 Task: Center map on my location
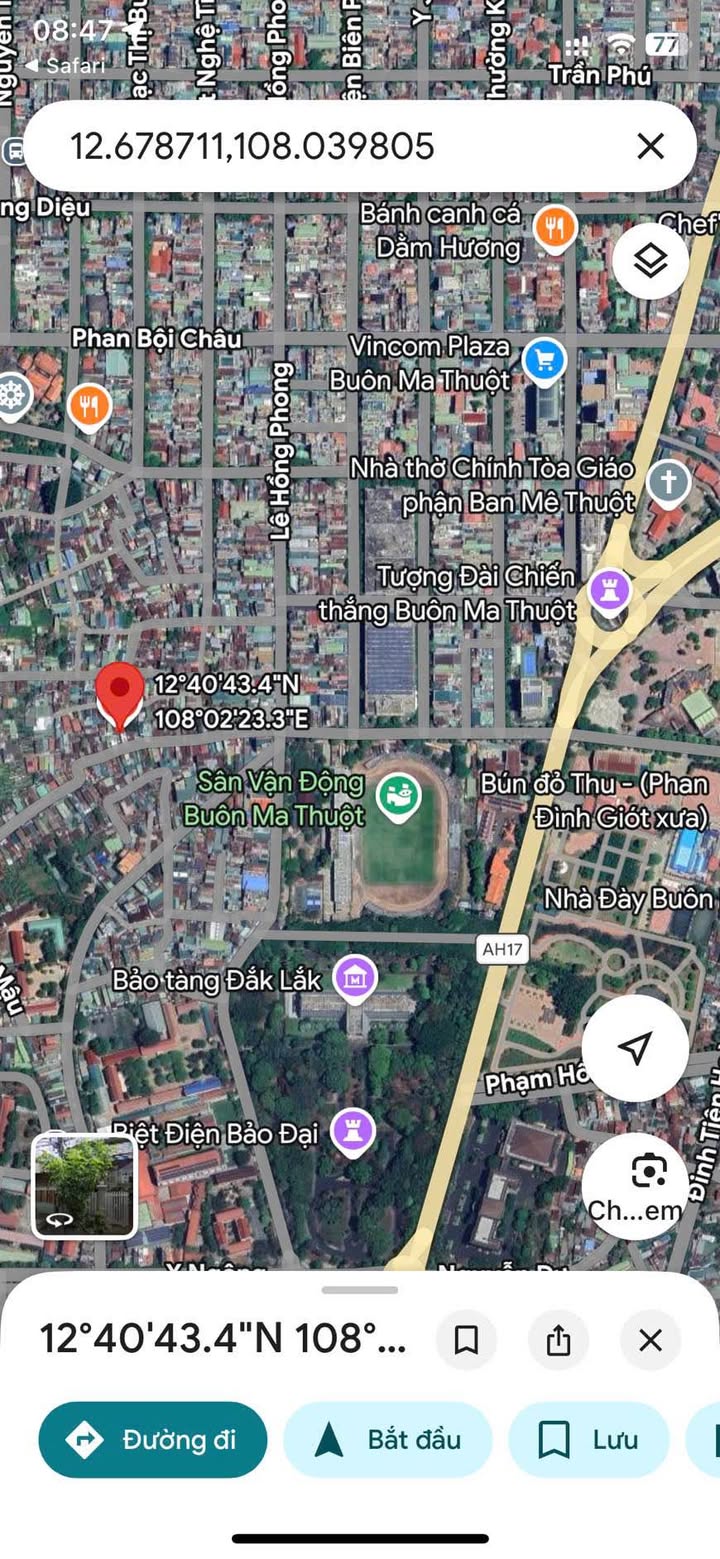click(x=635, y=1047)
